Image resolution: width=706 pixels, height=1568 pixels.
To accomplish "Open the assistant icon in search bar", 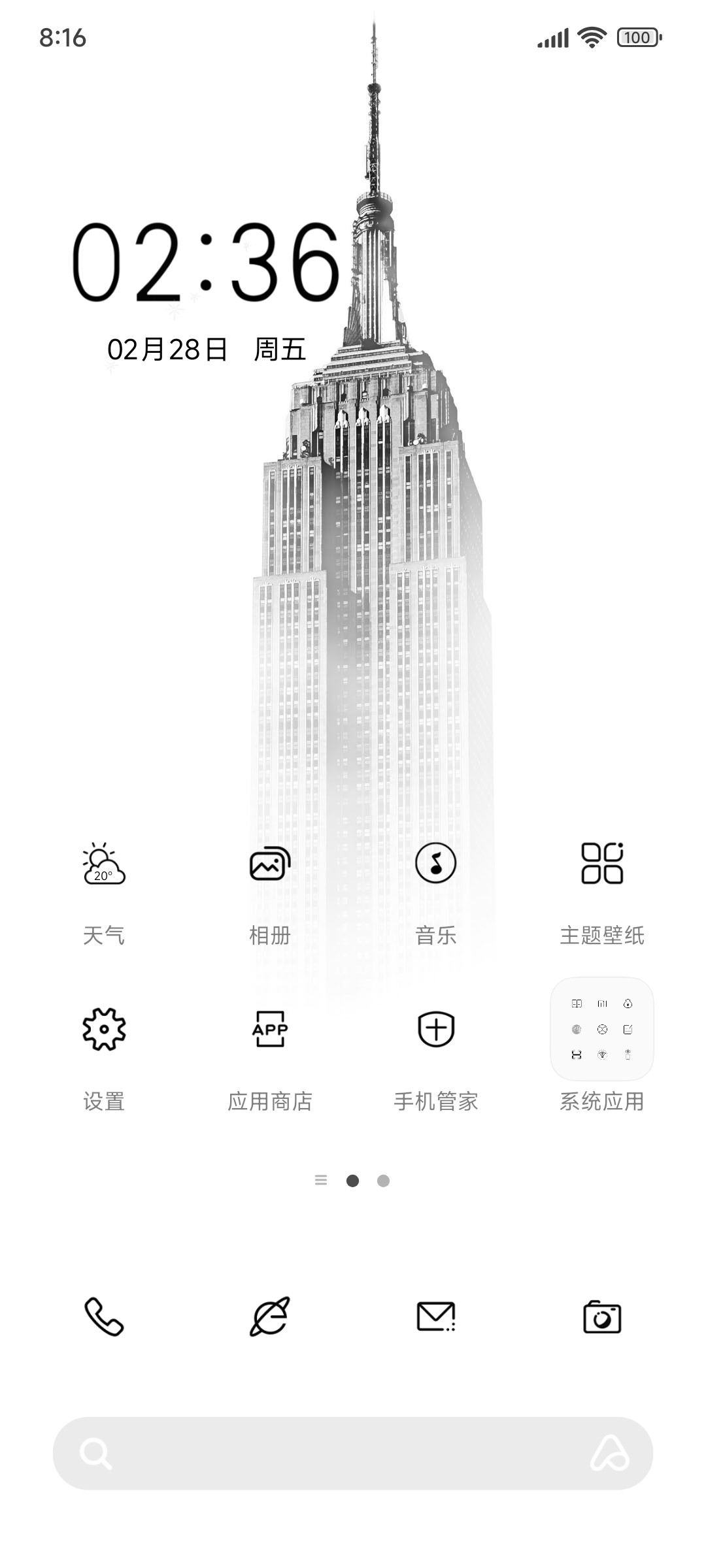I will [x=609, y=1454].
